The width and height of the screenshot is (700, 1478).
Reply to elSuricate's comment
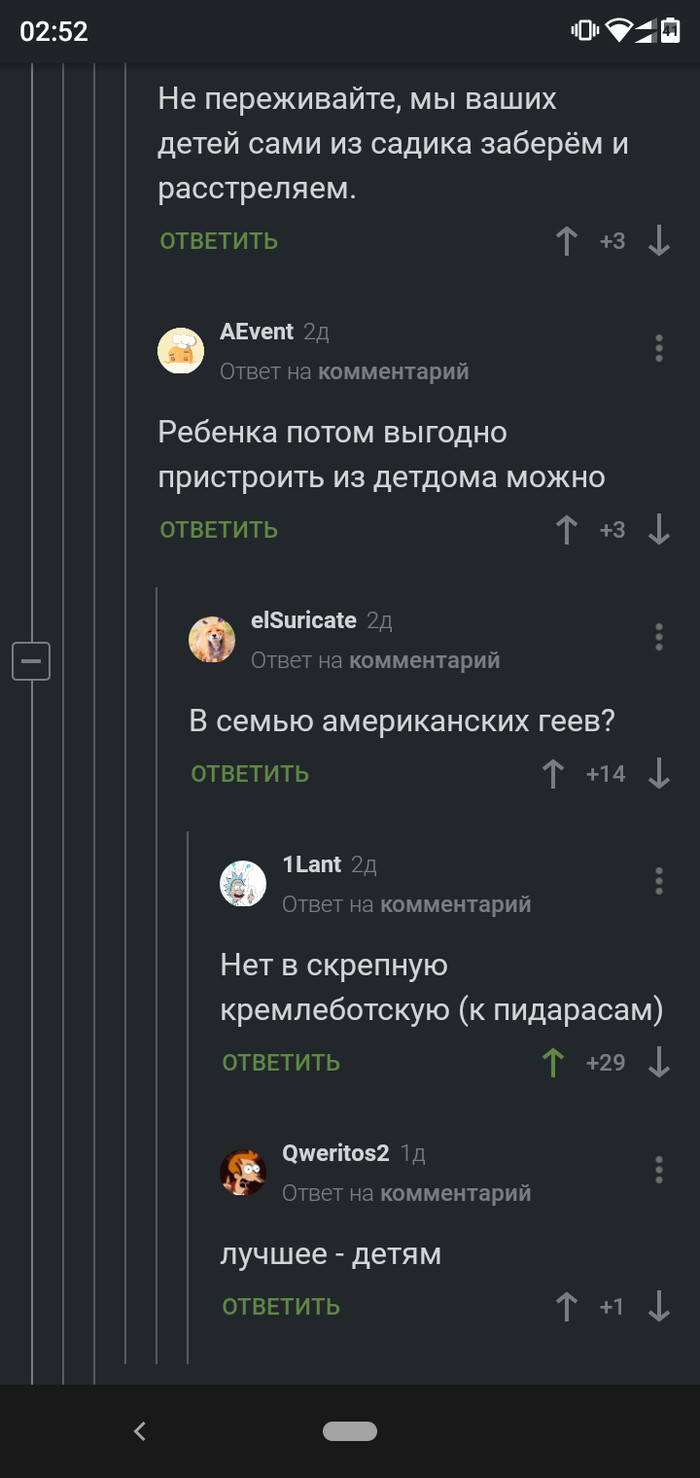coord(250,774)
